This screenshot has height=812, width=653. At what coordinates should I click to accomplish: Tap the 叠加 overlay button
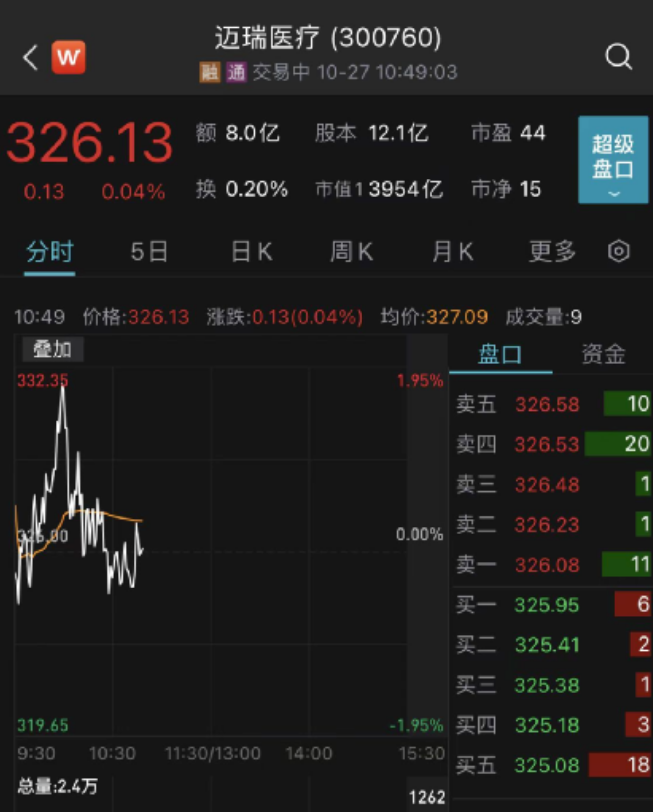(x=52, y=349)
